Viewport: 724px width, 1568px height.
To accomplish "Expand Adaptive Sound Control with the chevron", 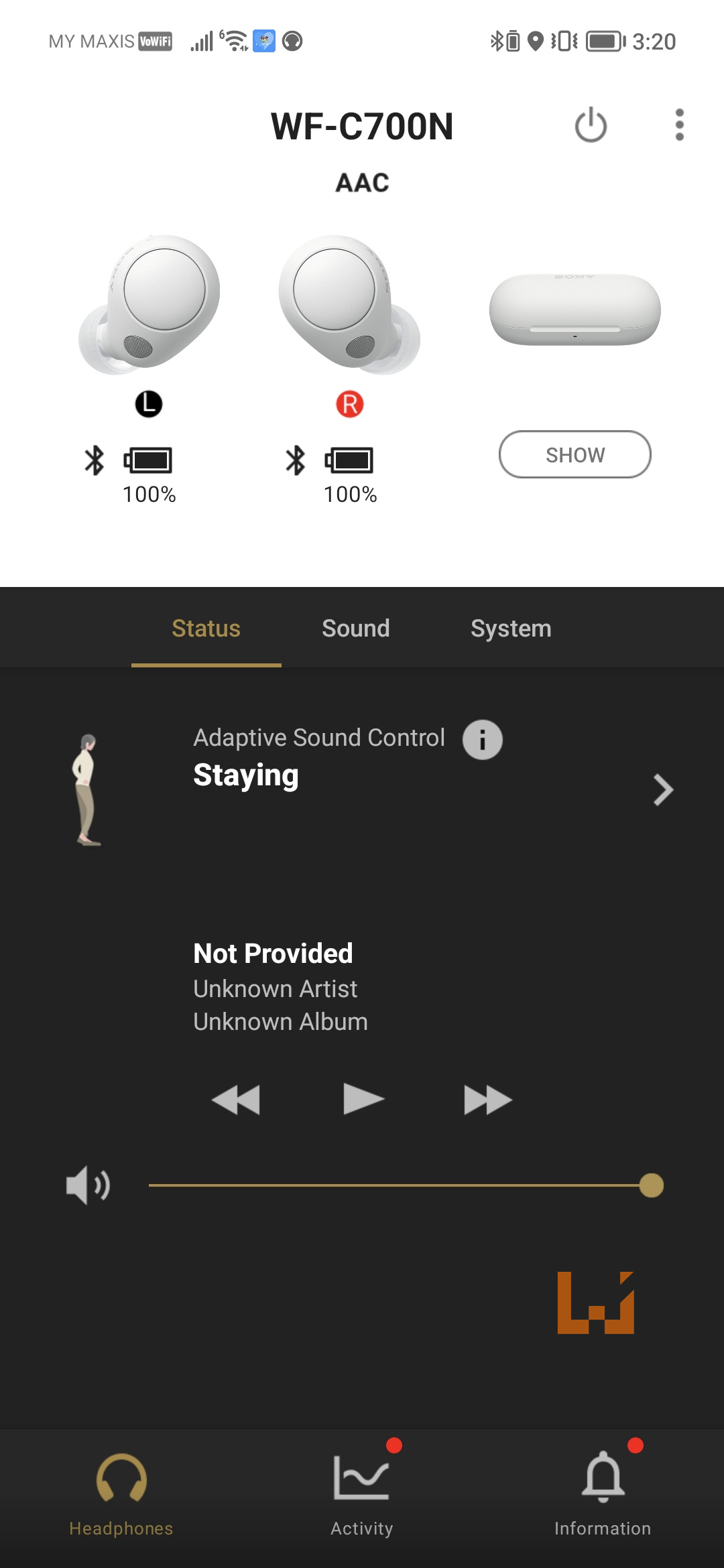I will 662,789.
